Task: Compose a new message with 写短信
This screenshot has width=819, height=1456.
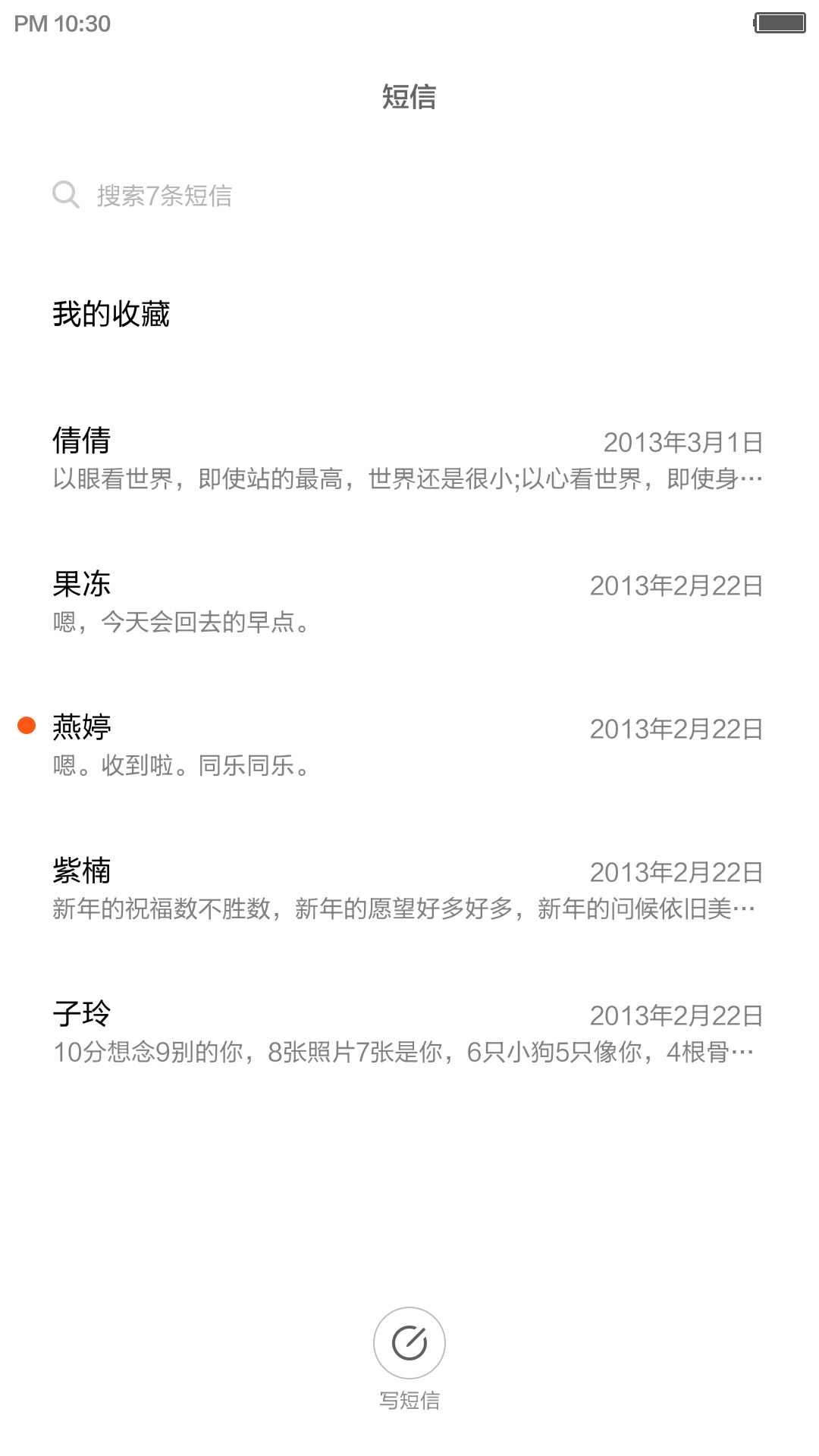Action: click(x=409, y=1358)
